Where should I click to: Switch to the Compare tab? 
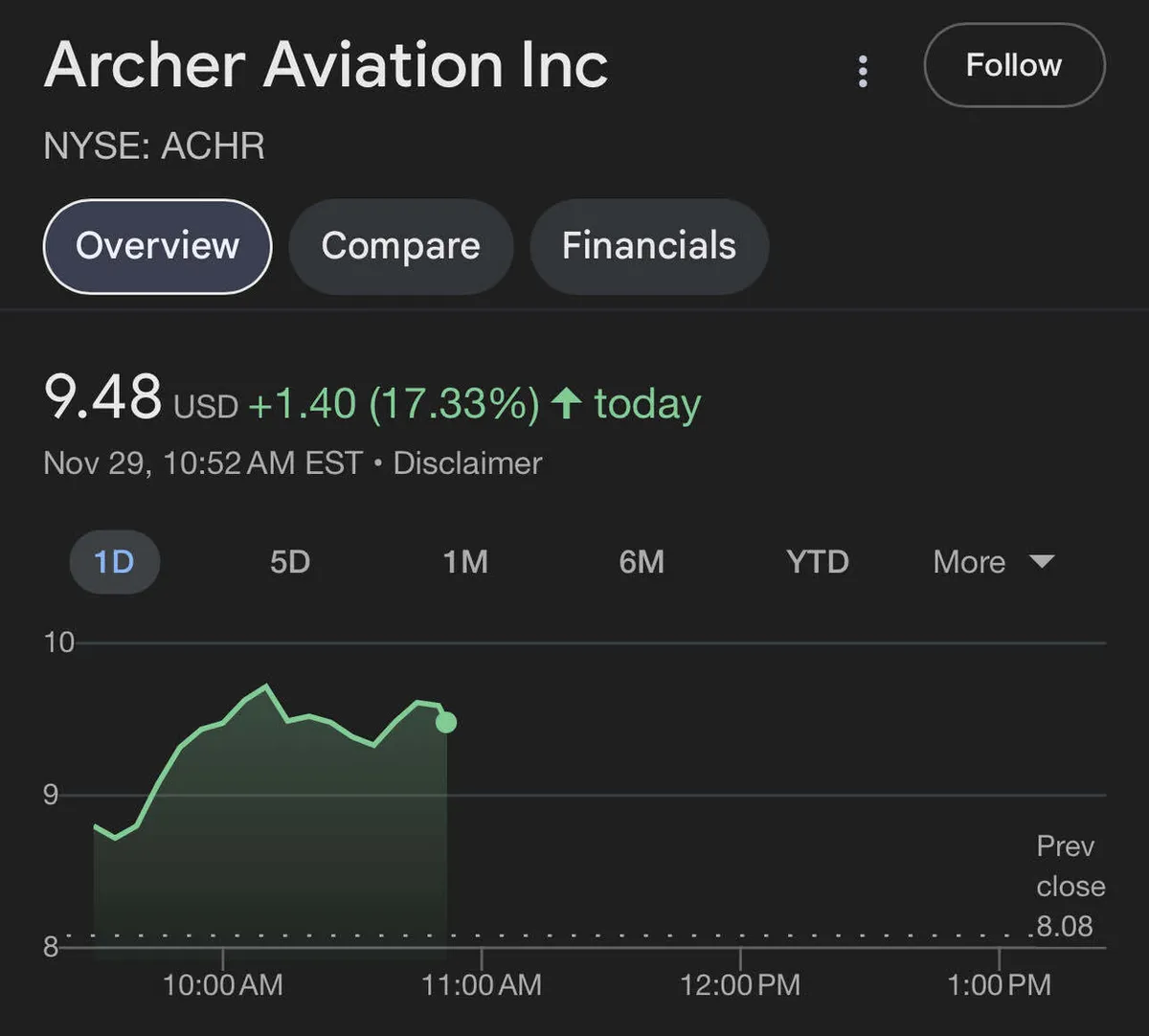[401, 246]
